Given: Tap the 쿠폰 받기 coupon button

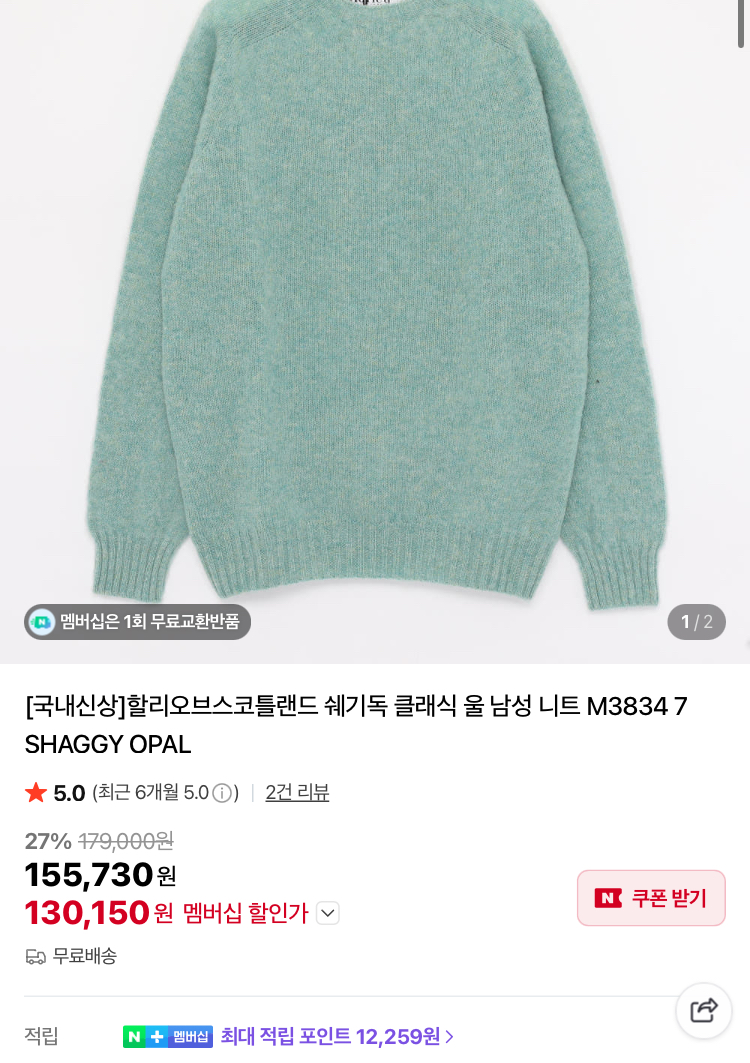Looking at the screenshot, I should click(651, 898).
